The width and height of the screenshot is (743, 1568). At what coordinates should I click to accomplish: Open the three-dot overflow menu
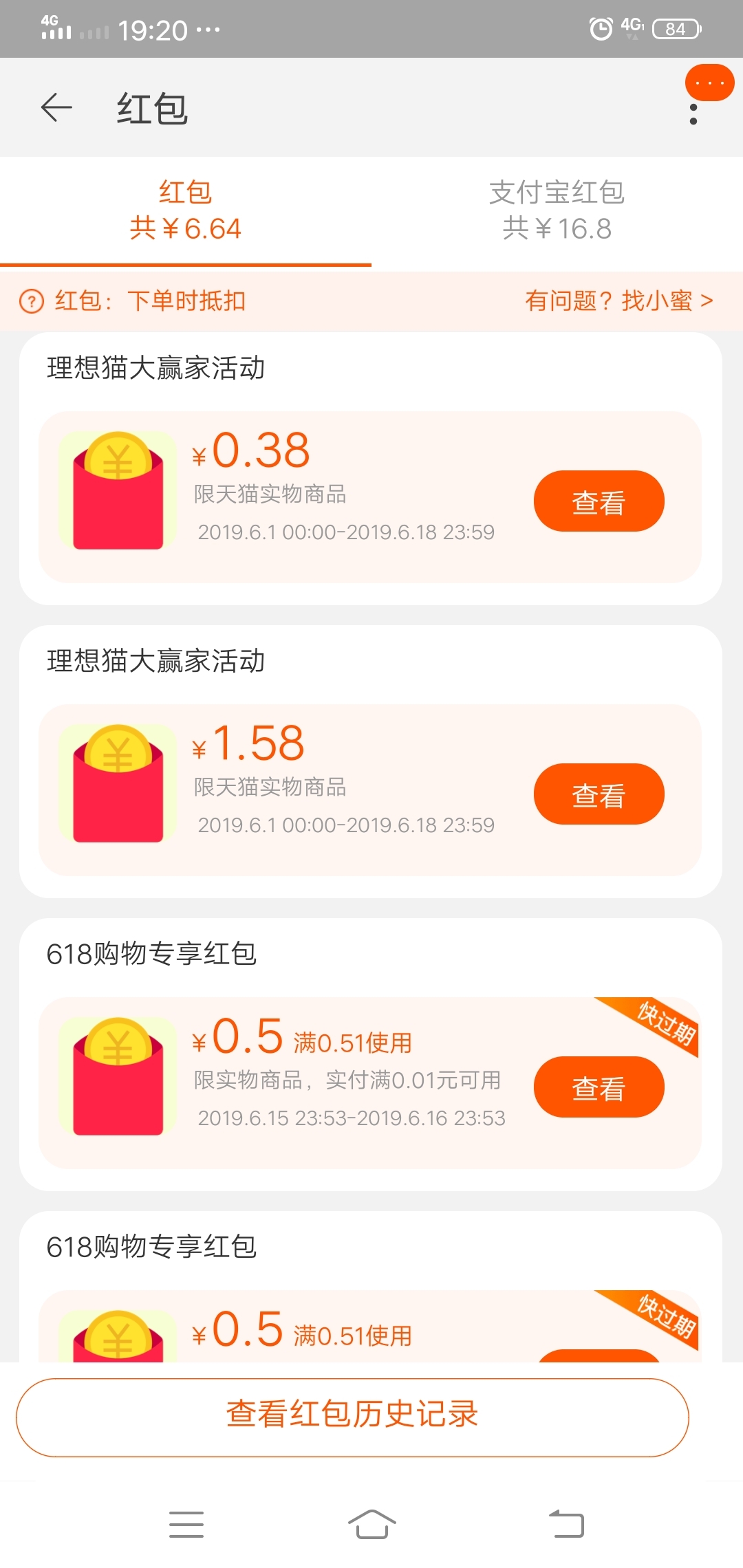pyautogui.click(x=693, y=114)
